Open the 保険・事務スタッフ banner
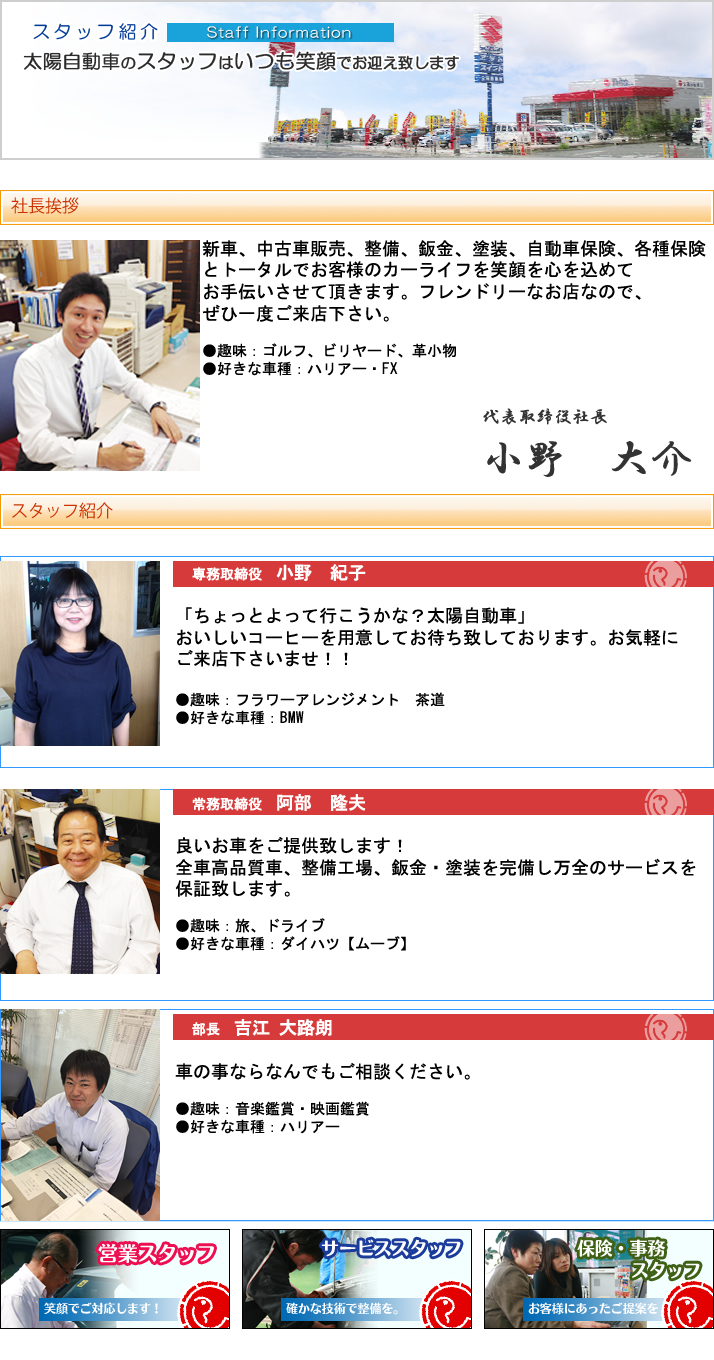 (598, 1278)
